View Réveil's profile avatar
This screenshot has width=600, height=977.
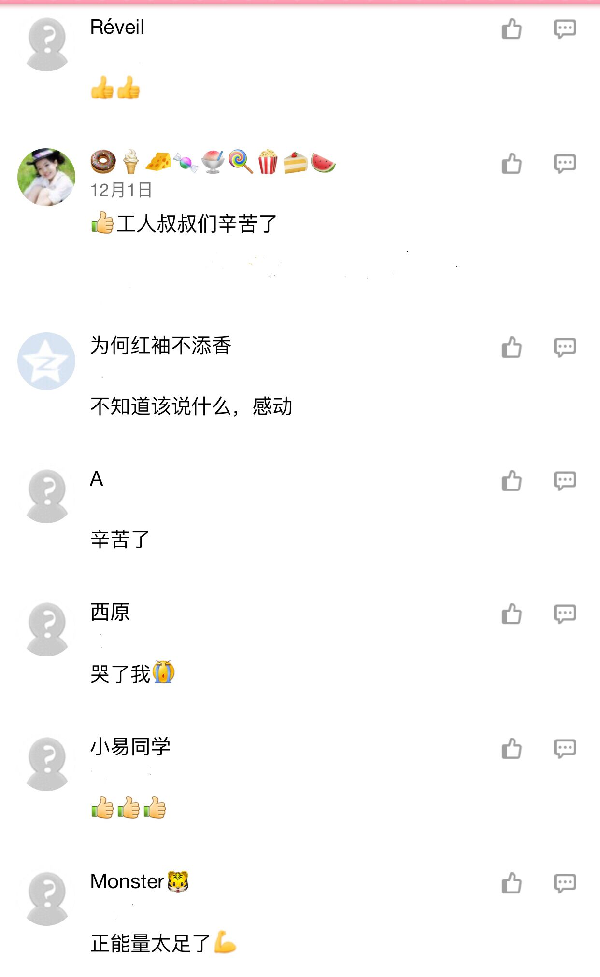(47, 44)
